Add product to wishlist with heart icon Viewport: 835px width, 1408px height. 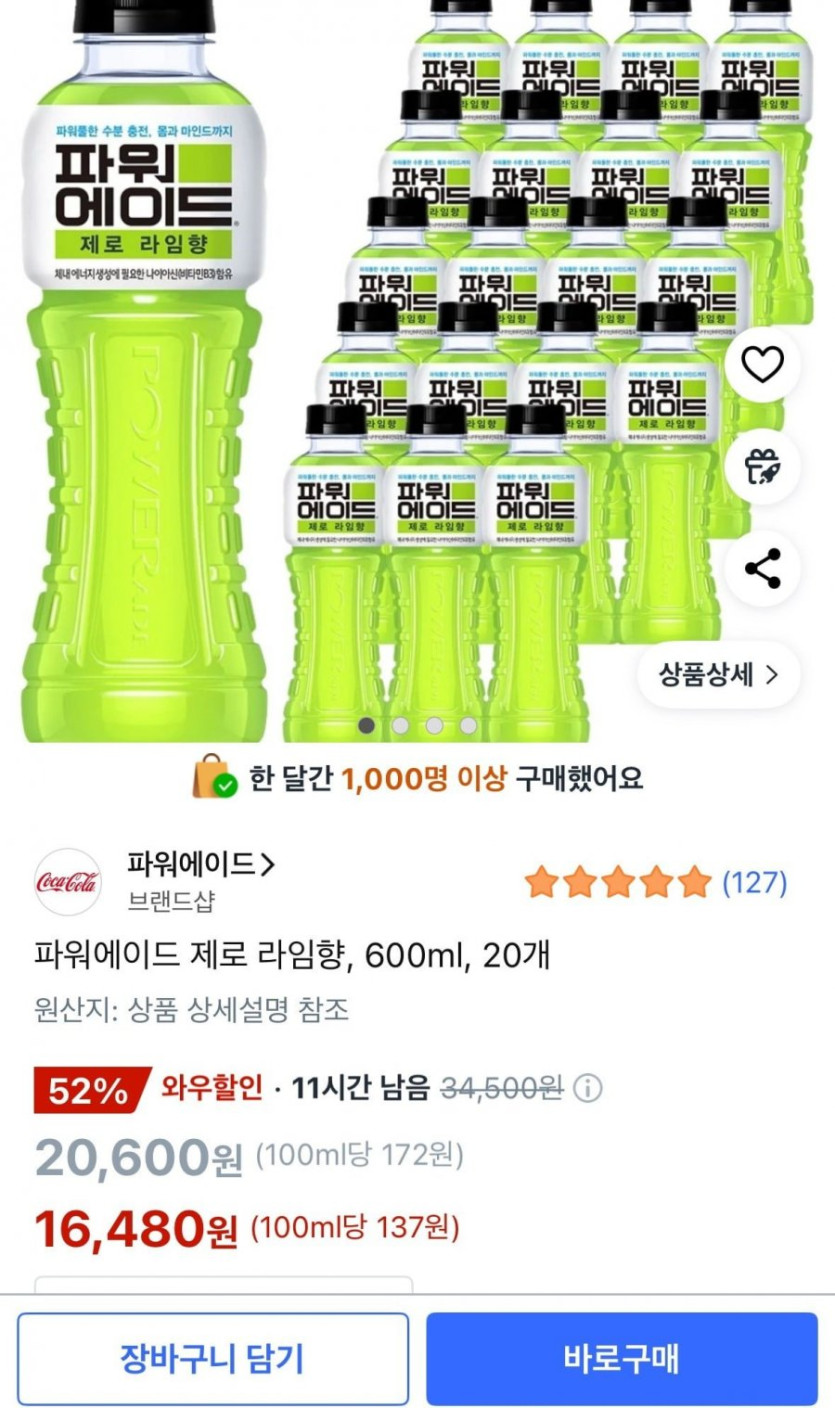[x=761, y=364]
